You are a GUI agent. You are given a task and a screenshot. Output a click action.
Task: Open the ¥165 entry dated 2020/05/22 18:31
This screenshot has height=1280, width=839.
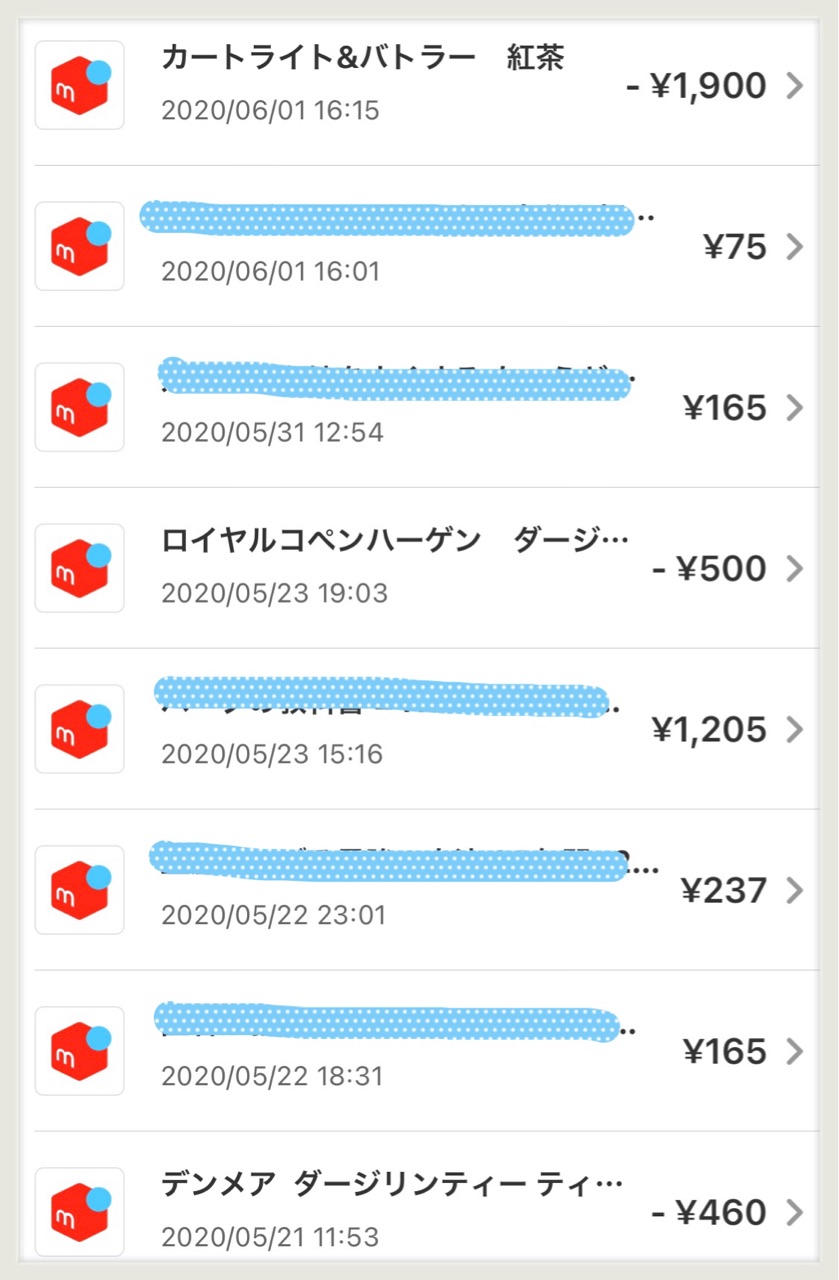pos(420,1051)
